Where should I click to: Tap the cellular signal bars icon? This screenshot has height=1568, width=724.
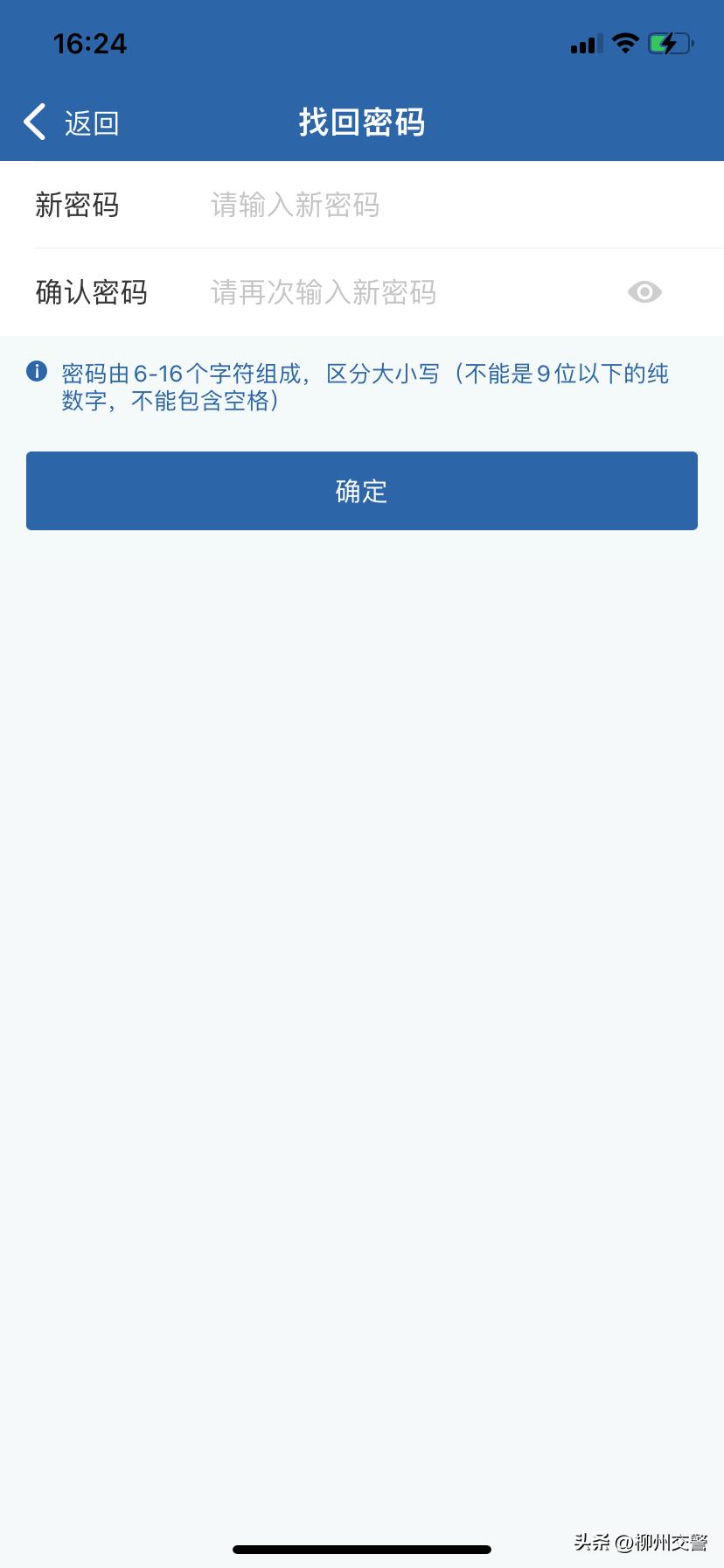[583, 43]
